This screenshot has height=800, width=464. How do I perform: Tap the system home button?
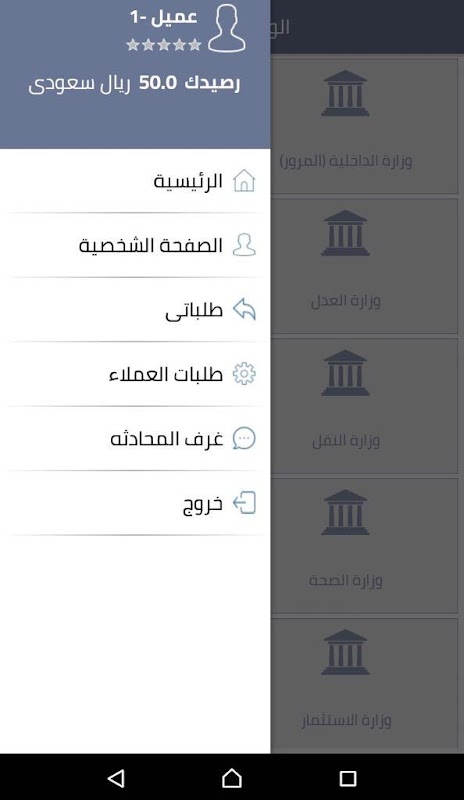click(232, 778)
